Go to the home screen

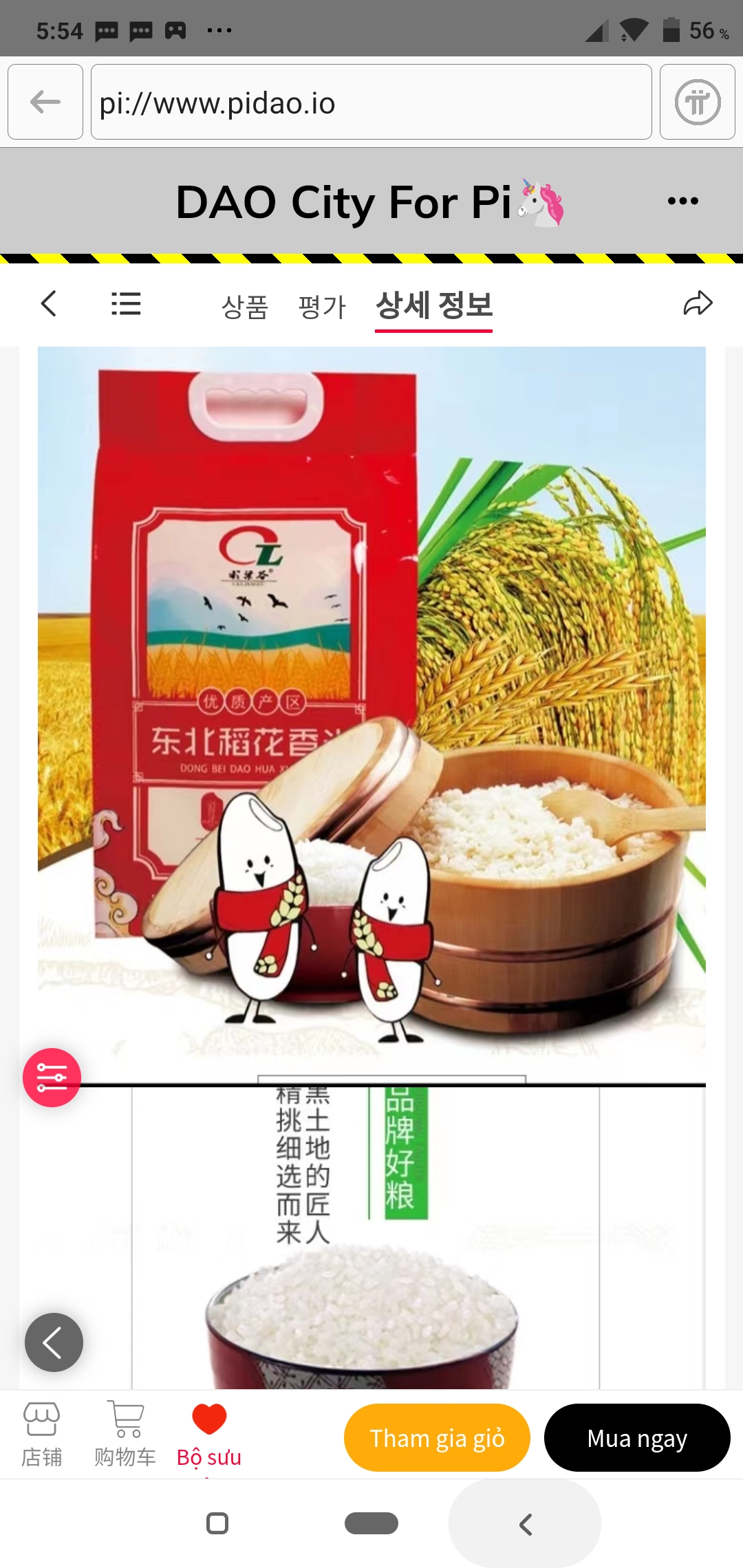(371, 1523)
